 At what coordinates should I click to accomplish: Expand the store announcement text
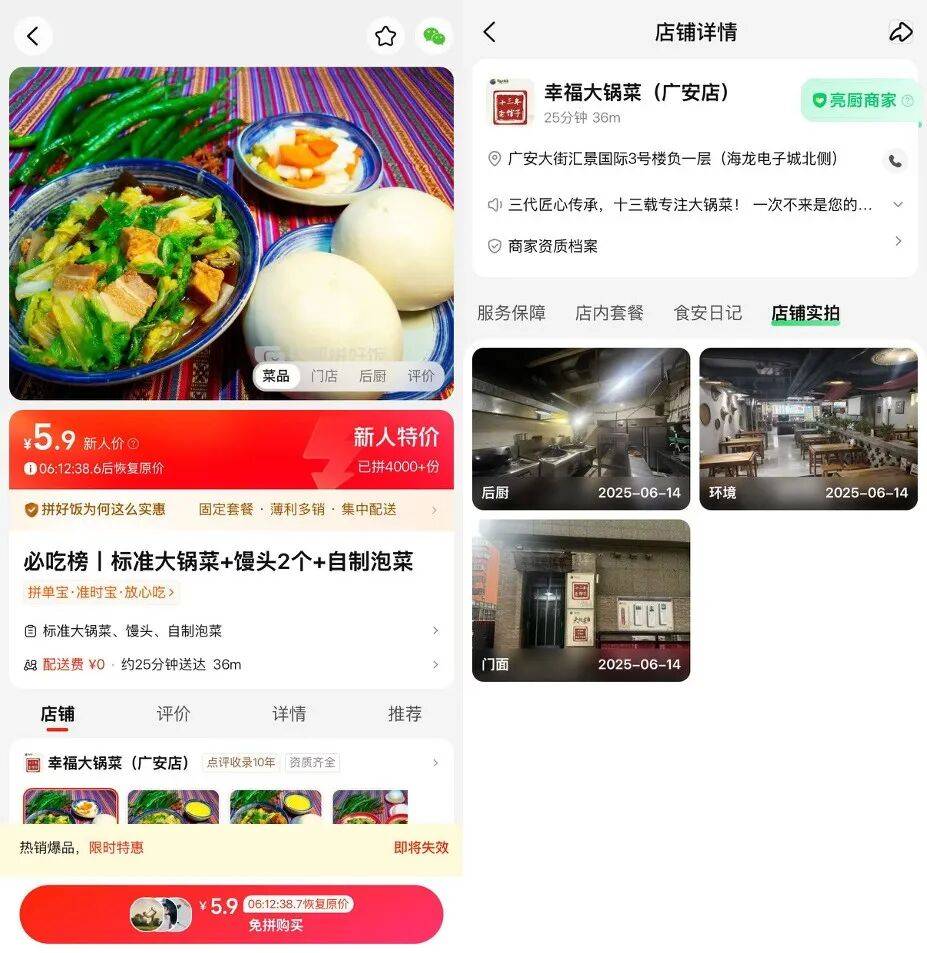[897, 204]
